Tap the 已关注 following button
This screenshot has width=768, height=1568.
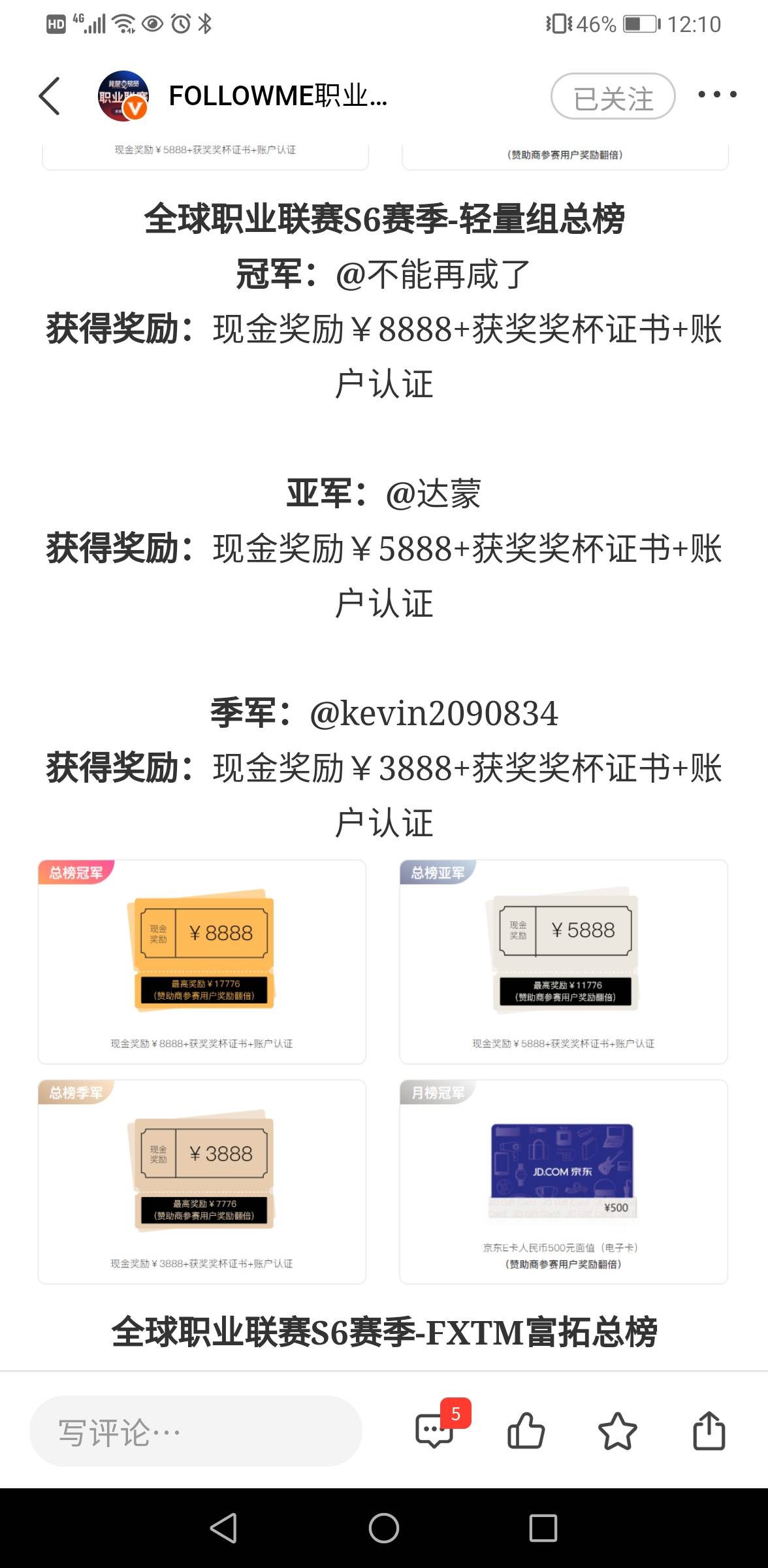[x=613, y=97]
